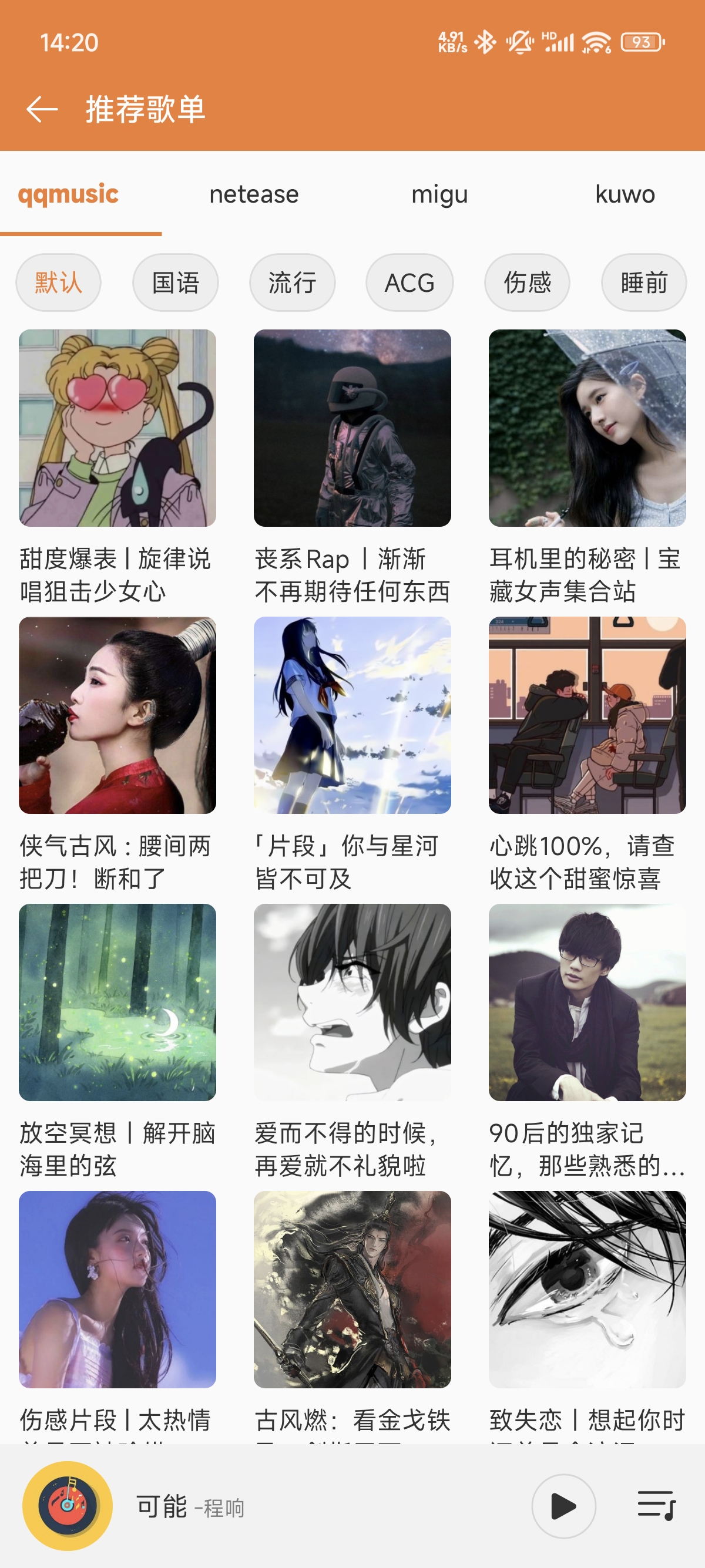Open playlist 放空冥想丨解开脑海里的弦
This screenshot has width=705, height=1568.
(x=117, y=1003)
